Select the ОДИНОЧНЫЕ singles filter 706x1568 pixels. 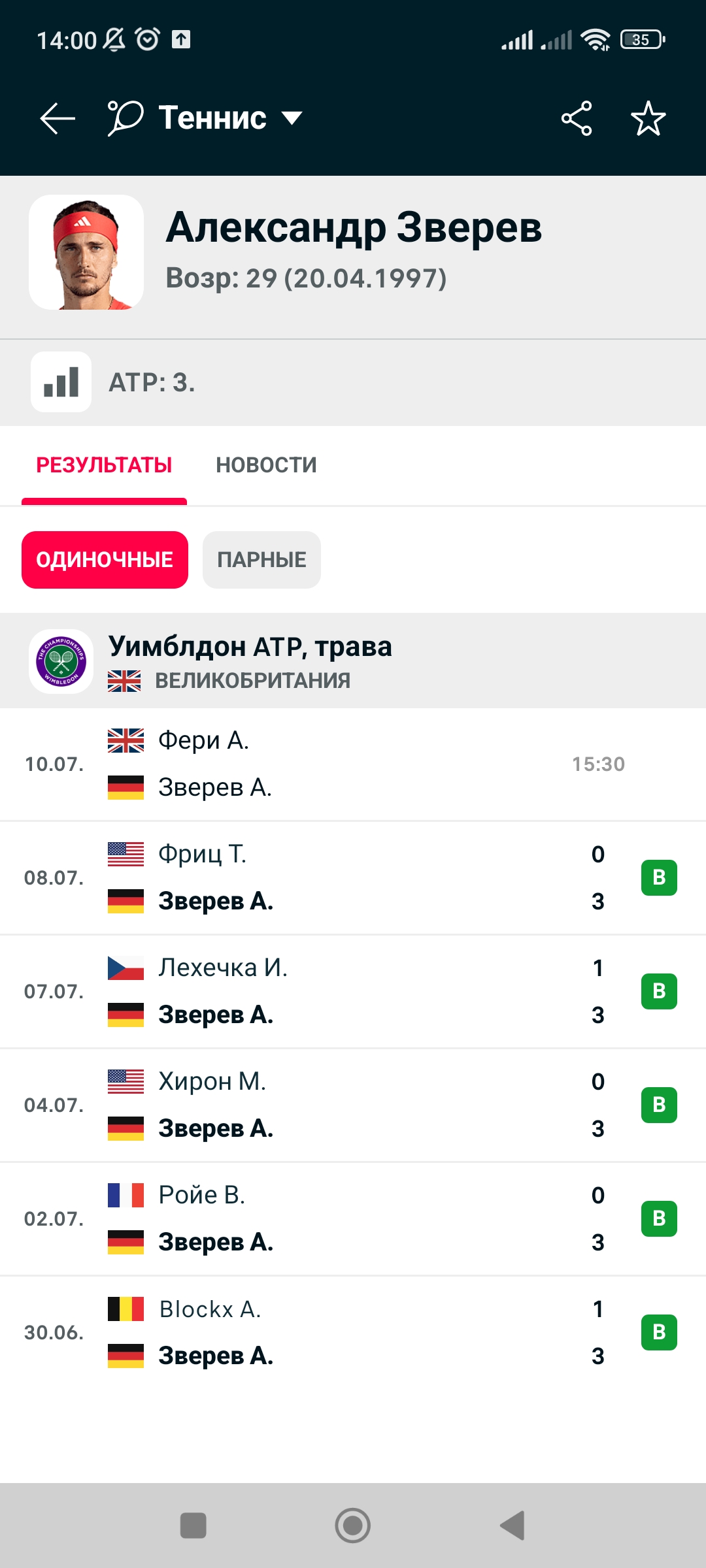(x=105, y=560)
